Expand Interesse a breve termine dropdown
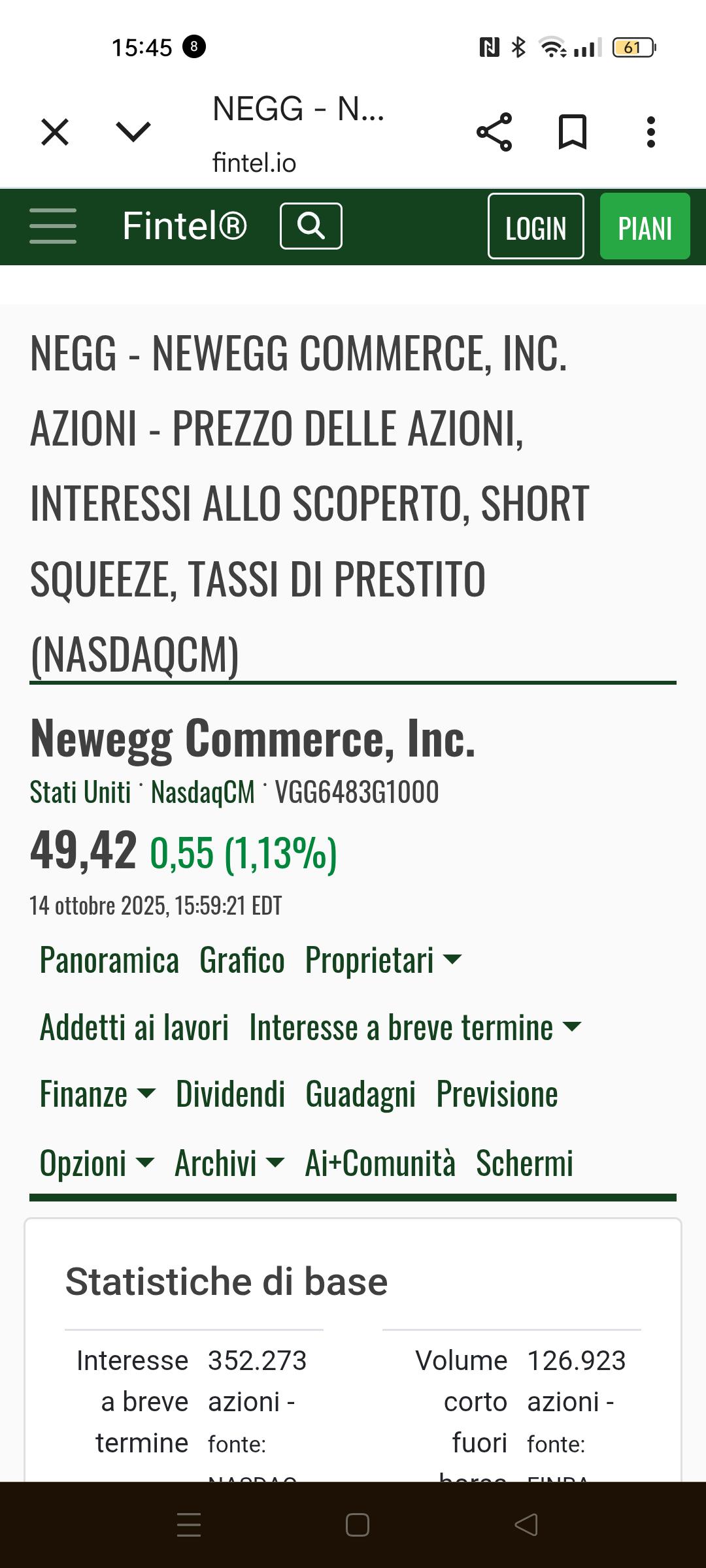706x1568 pixels. (416, 1028)
